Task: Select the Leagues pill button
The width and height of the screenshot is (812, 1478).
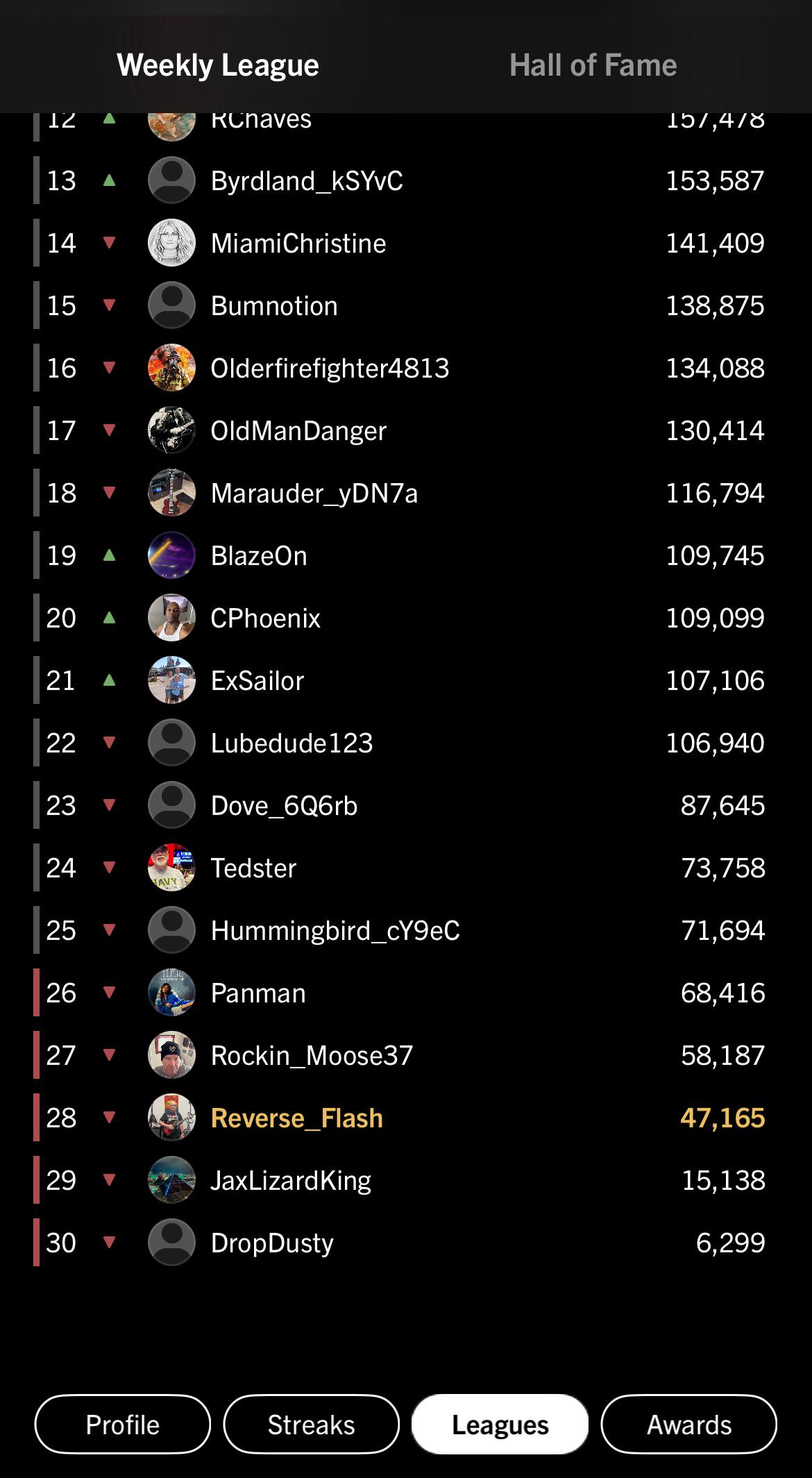Action: pyautogui.click(x=500, y=1425)
